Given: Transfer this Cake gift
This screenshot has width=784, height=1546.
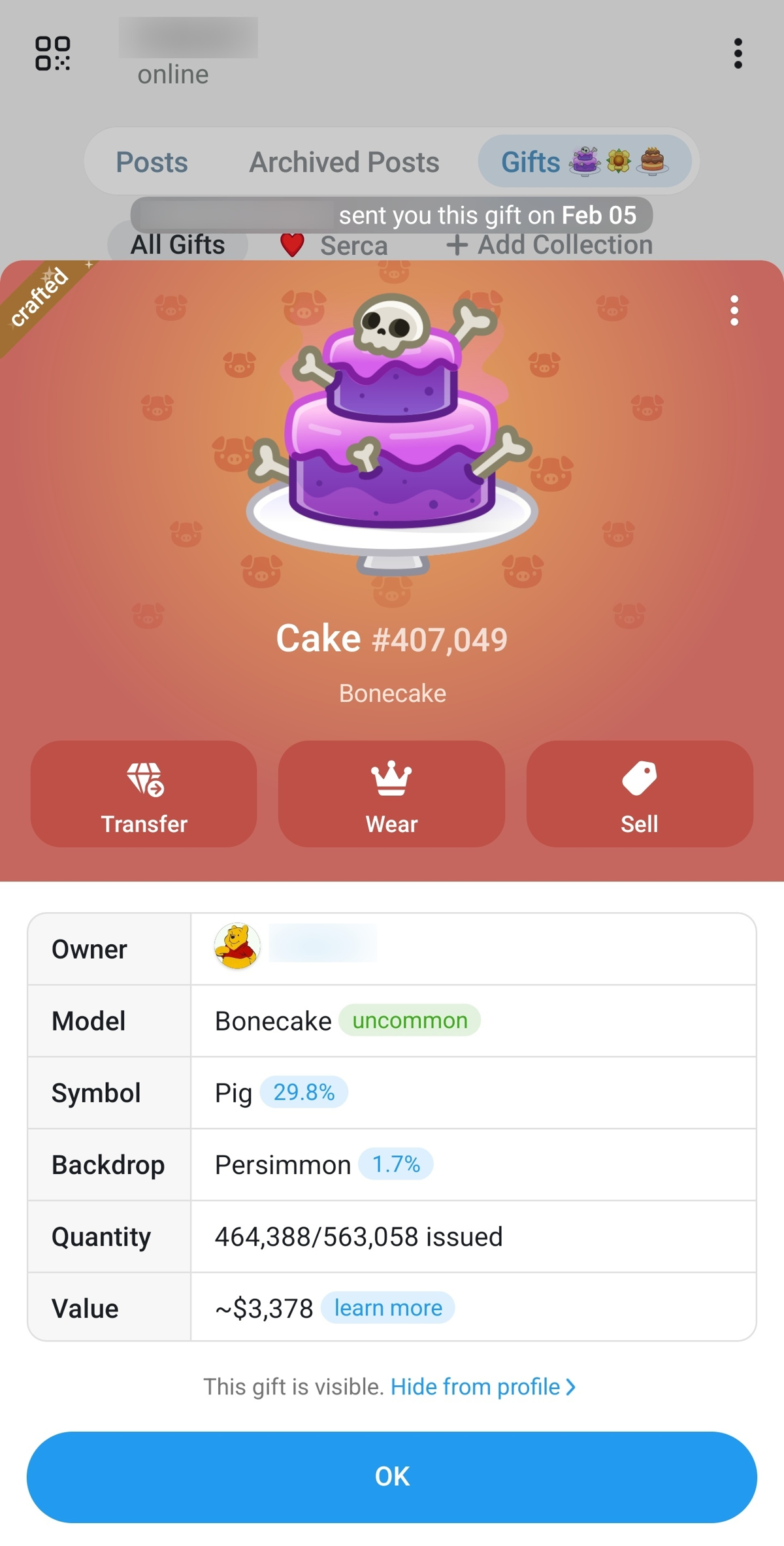Looking at the screenshot, I should [x=144, y=794].
